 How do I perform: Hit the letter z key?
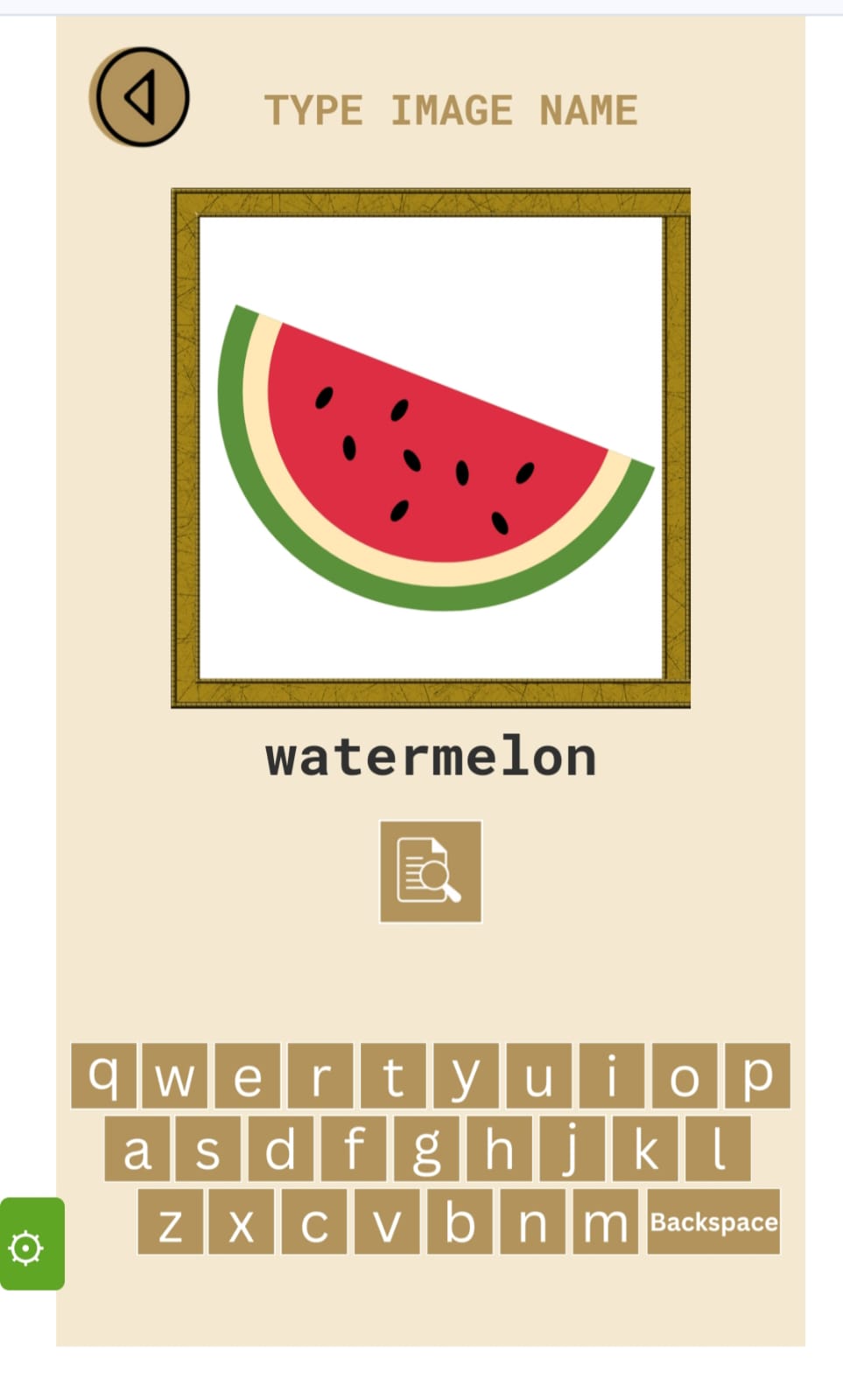pyautogui.click(x=170, y=1221)
